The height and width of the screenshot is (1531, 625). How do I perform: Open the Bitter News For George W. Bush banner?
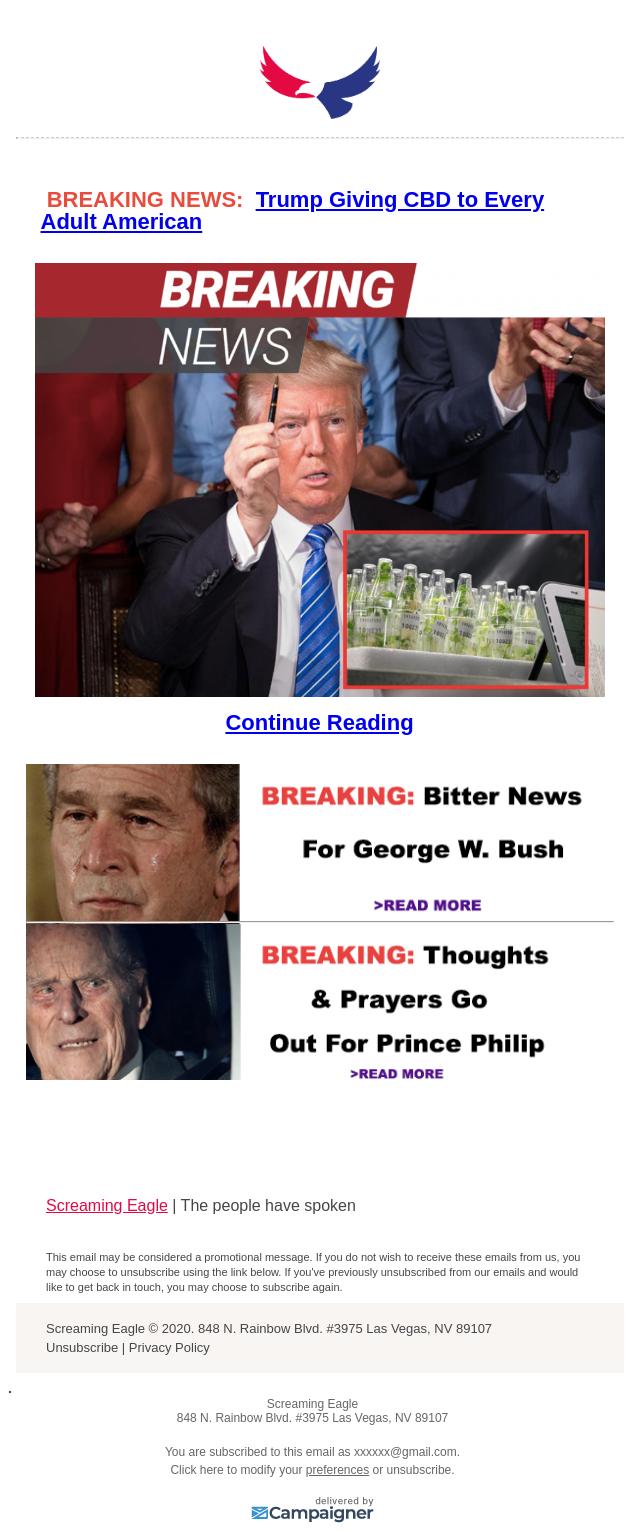tap(319, 842)
